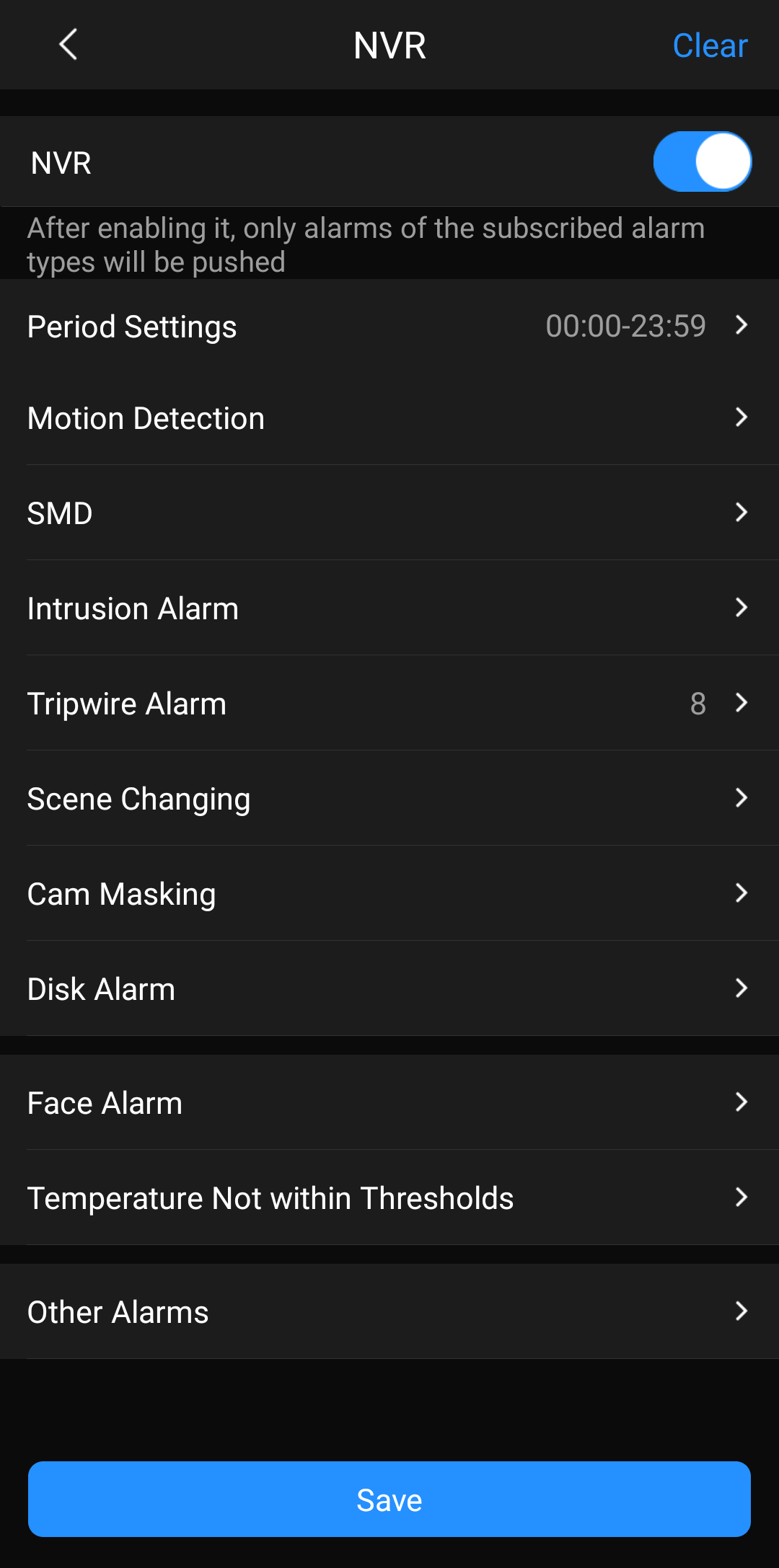This screenshot has width=779, height=1568.
Task: Select the Tripwire Alarm count badge
Action: (x=697, y=703)
